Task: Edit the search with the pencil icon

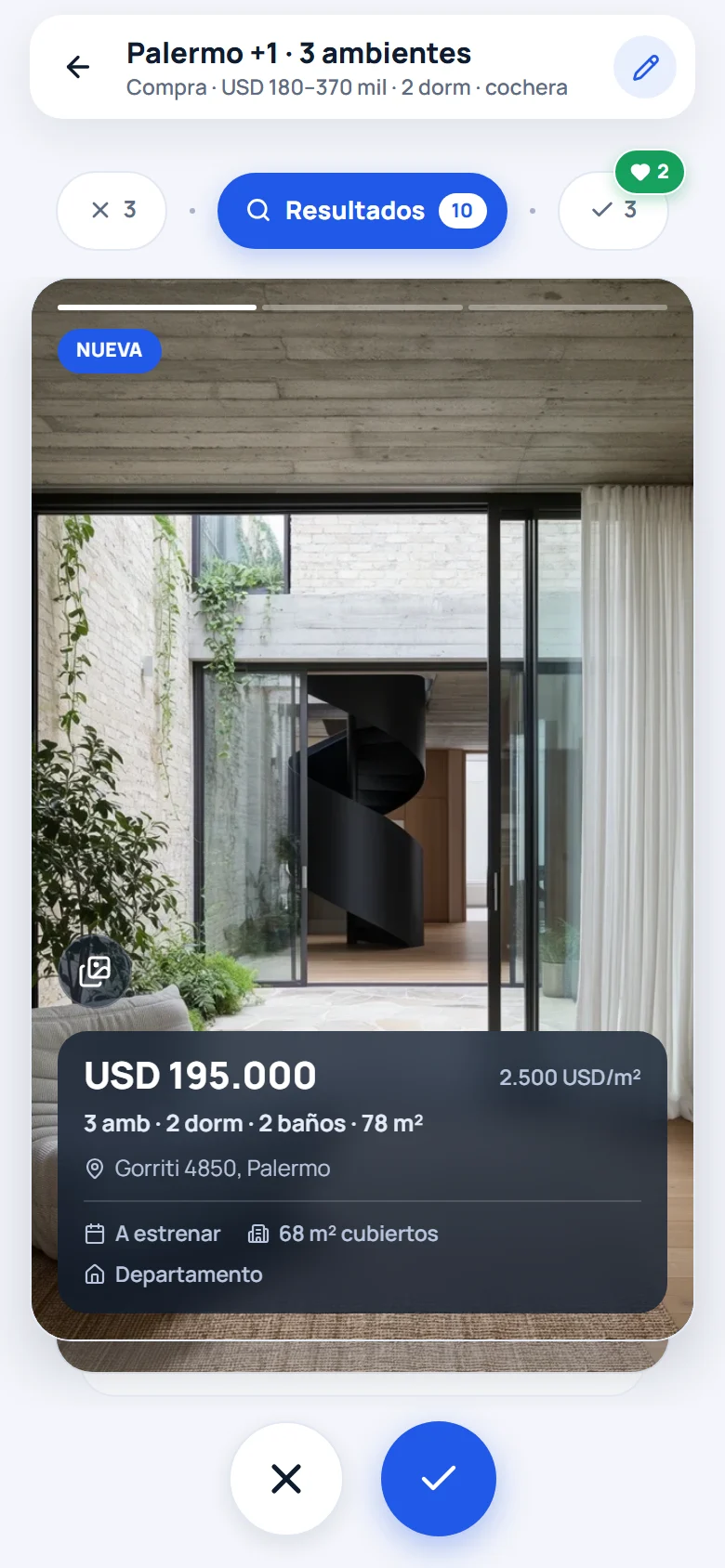Action: click(x=645, y=67)
